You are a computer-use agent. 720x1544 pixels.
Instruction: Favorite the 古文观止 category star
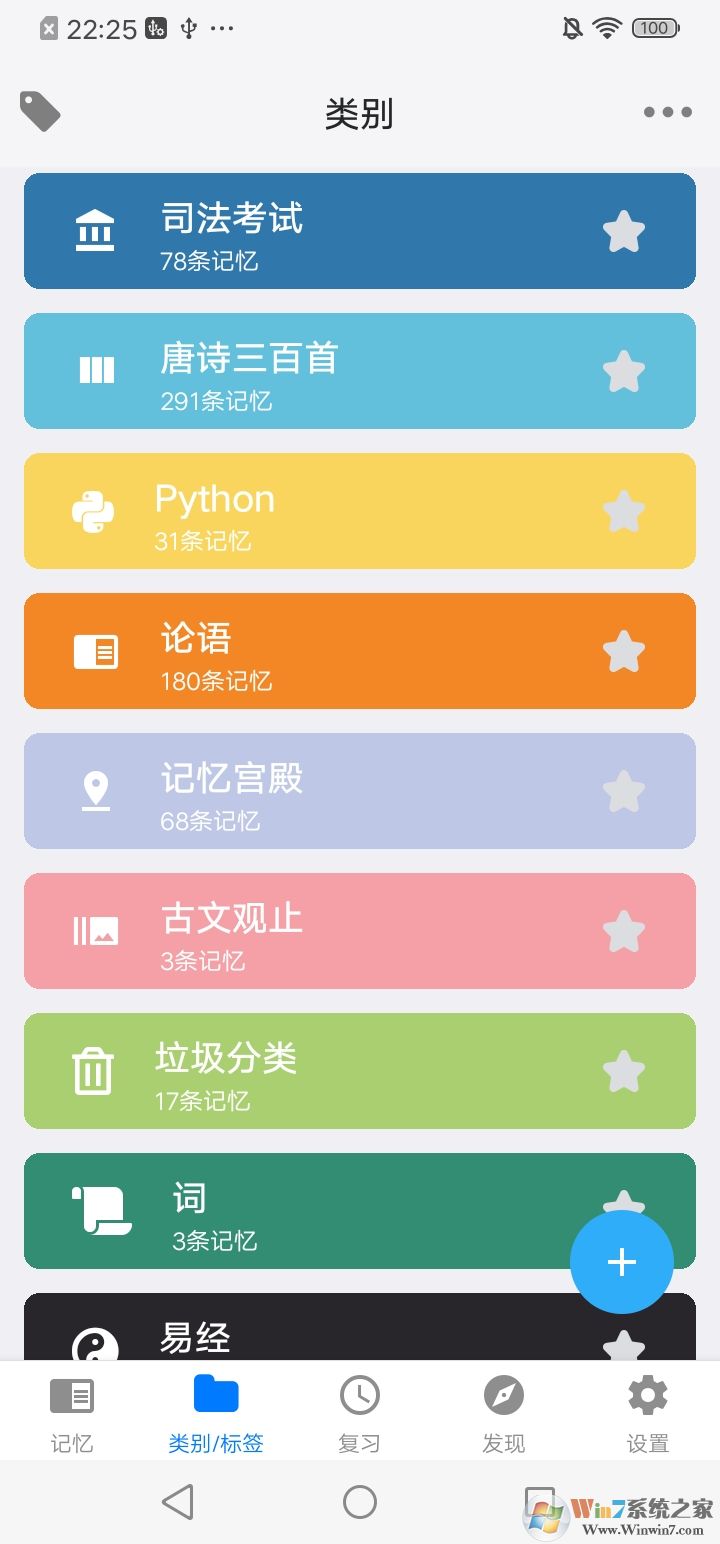624,930
